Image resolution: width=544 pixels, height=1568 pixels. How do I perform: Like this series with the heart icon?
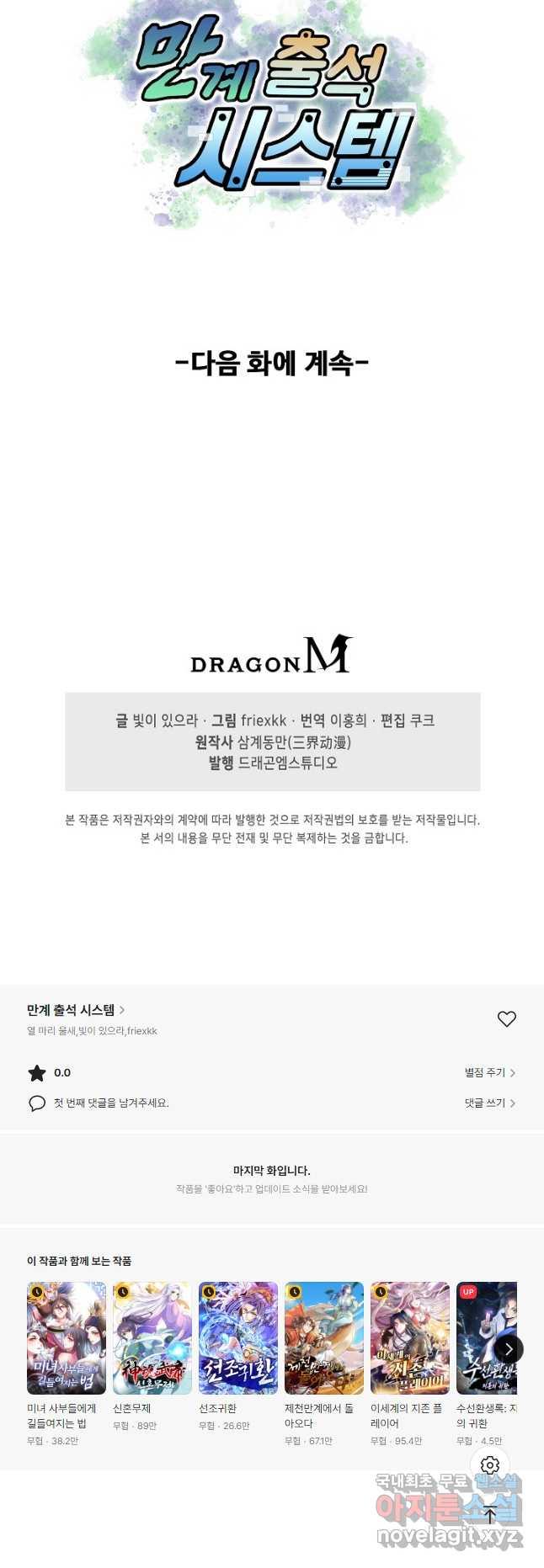(506, 1018)
